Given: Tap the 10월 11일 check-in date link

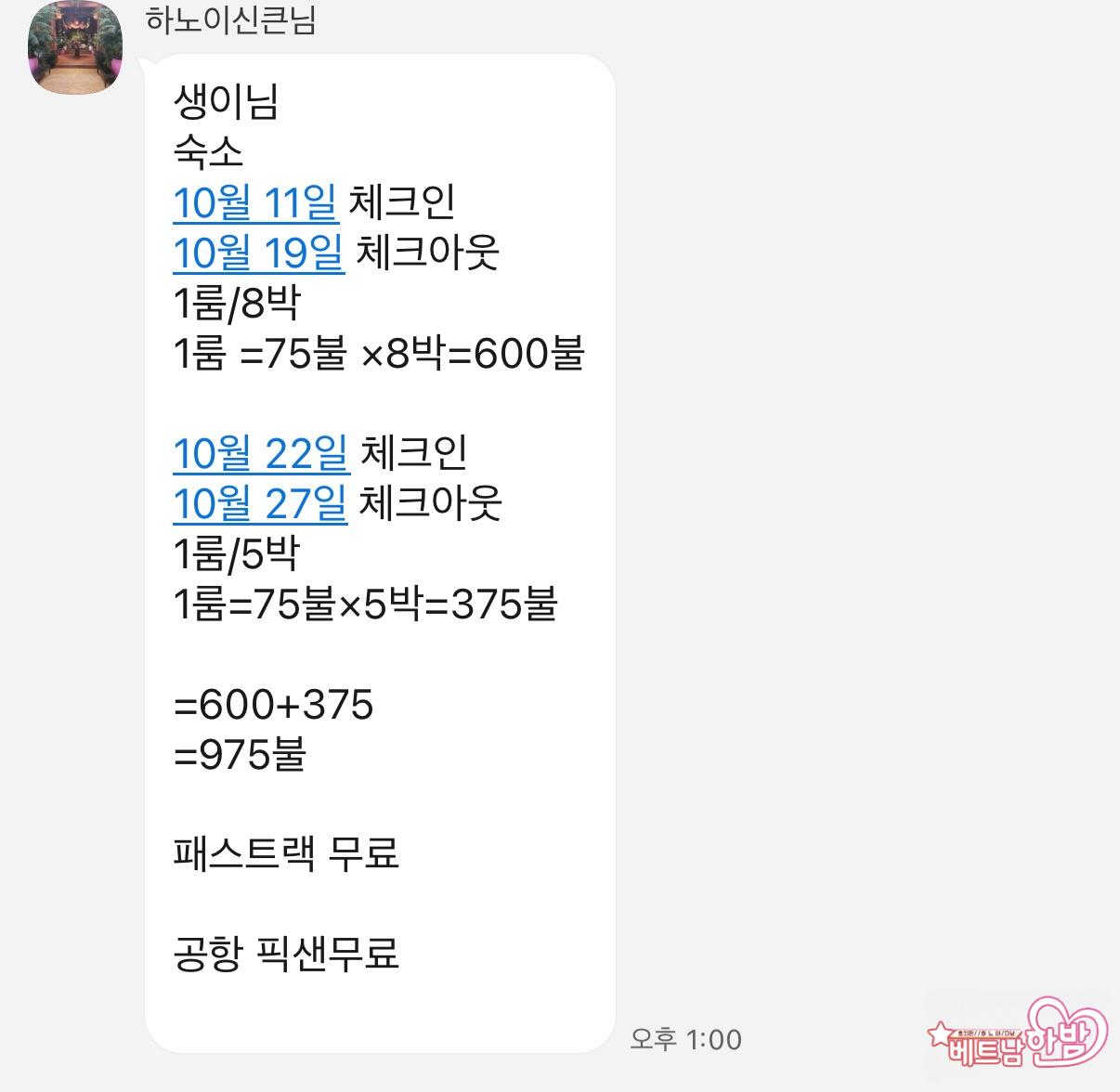Looking at the screenshot, I should coord(255,202).
